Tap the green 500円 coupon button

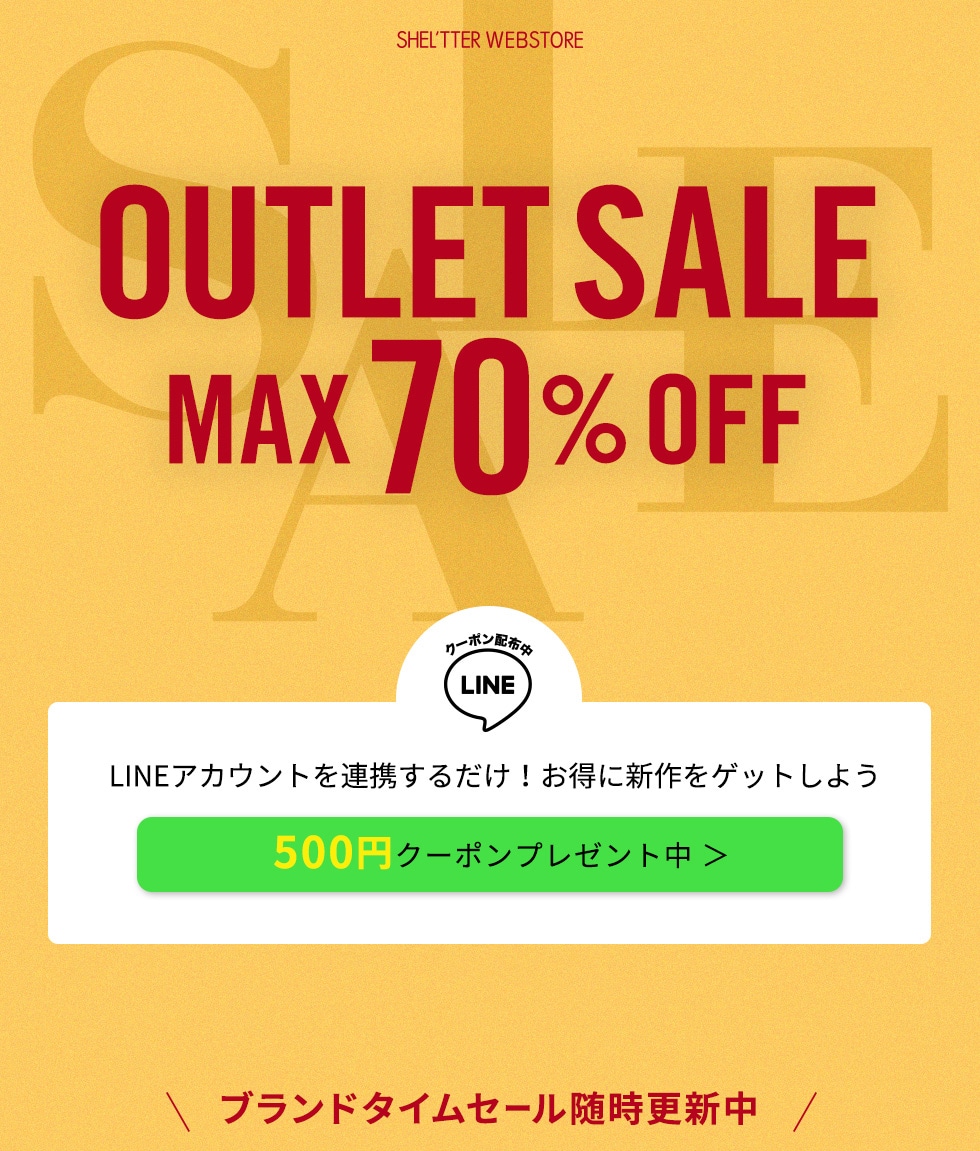pos(490,854)
